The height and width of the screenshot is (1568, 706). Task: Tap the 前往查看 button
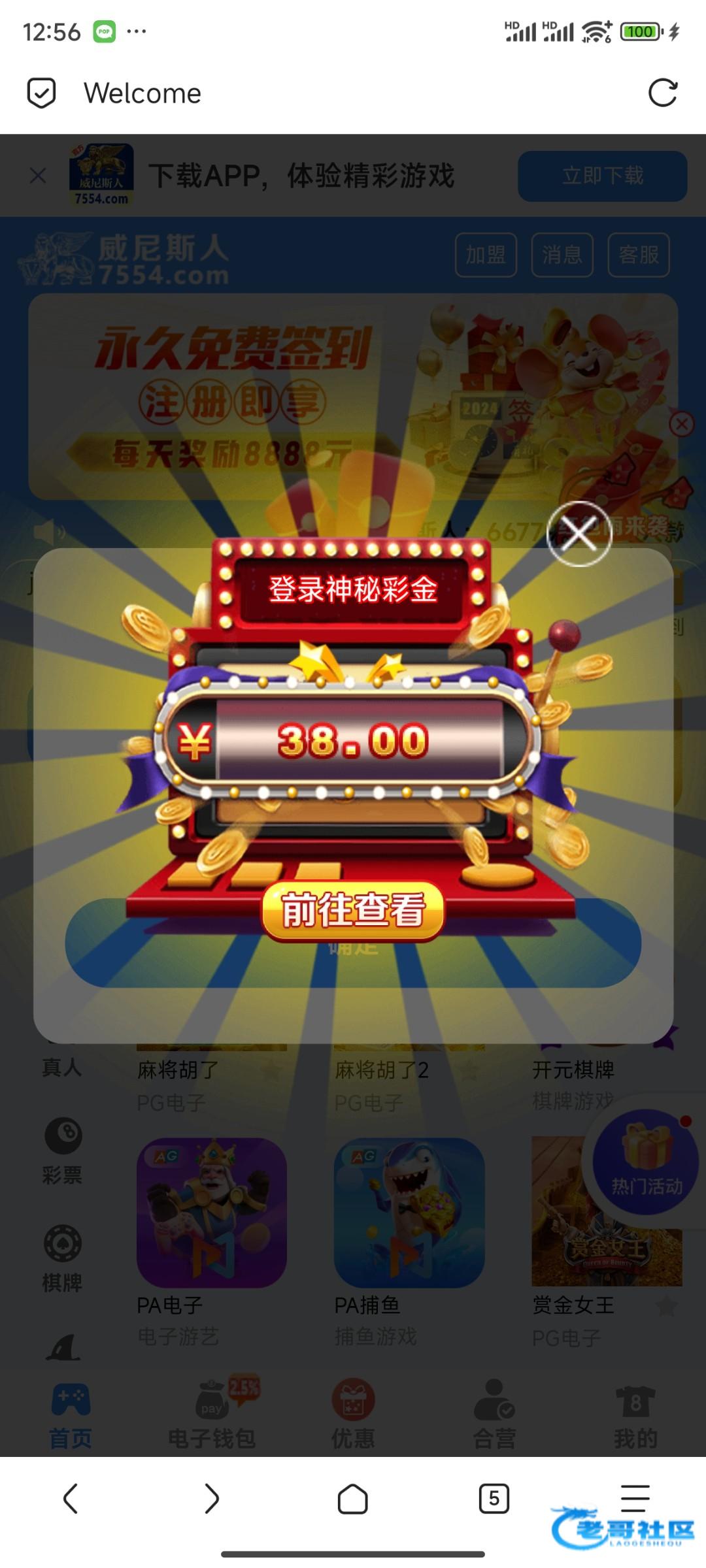coord(353,911)
